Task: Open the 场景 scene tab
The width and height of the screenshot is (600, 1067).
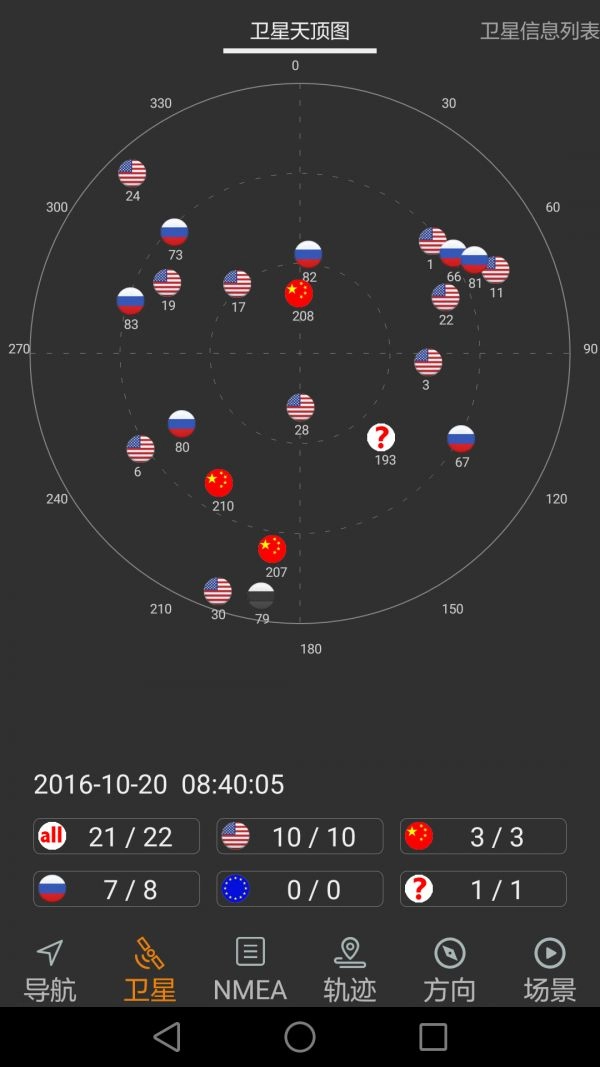Action: (x=550, y=970)
